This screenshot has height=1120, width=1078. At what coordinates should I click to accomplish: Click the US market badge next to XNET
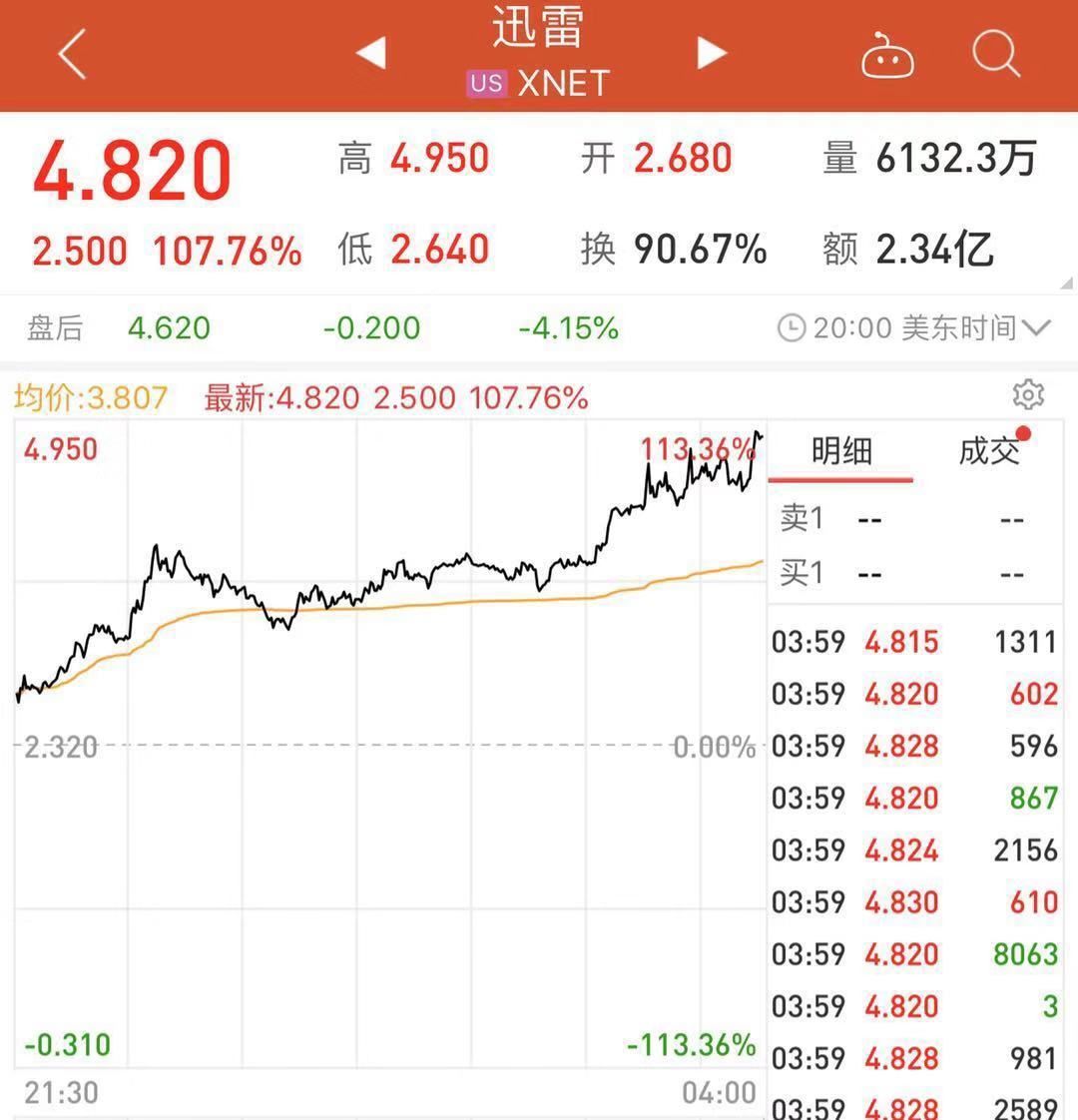(x=486, y=83)
